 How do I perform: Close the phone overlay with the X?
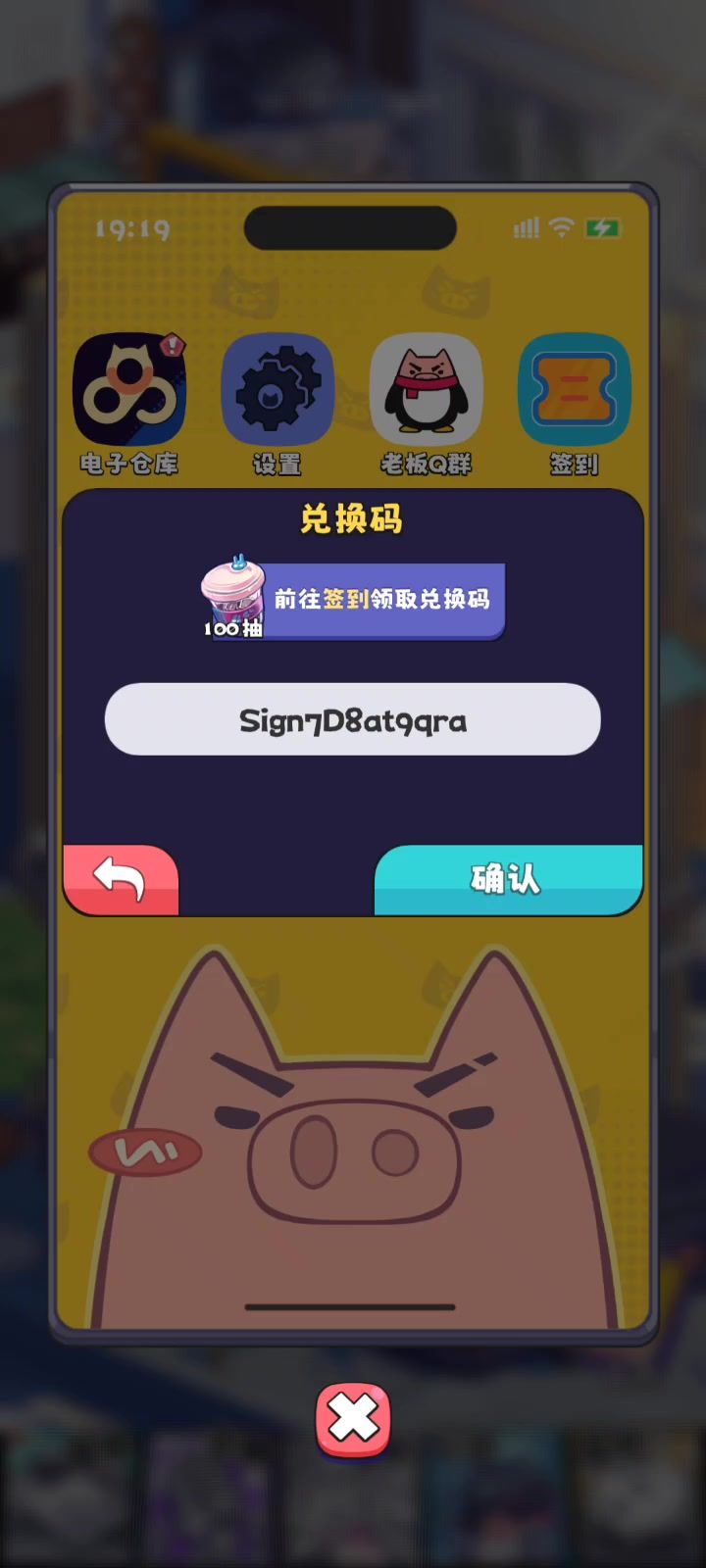tap(353, 1419)
